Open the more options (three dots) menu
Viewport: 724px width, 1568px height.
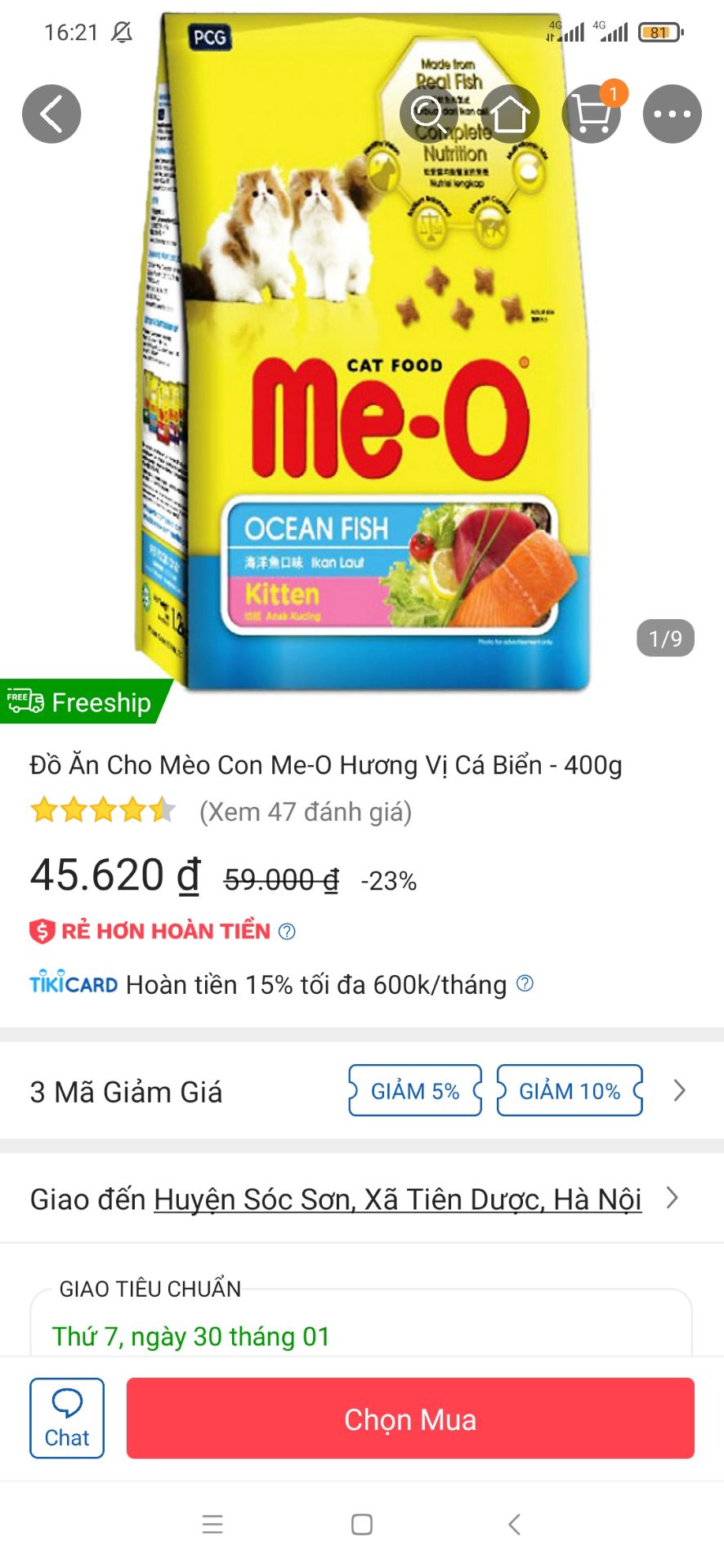click(671, 114)
